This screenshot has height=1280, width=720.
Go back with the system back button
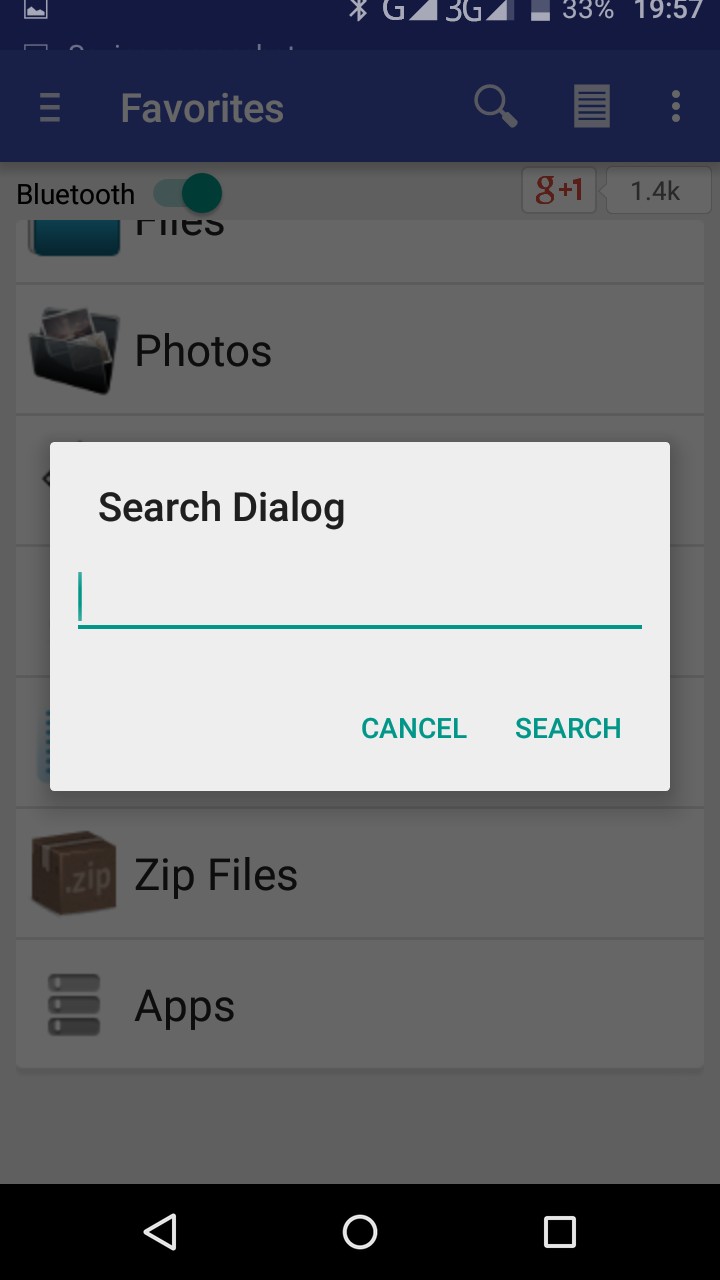tap(160, 1232)
